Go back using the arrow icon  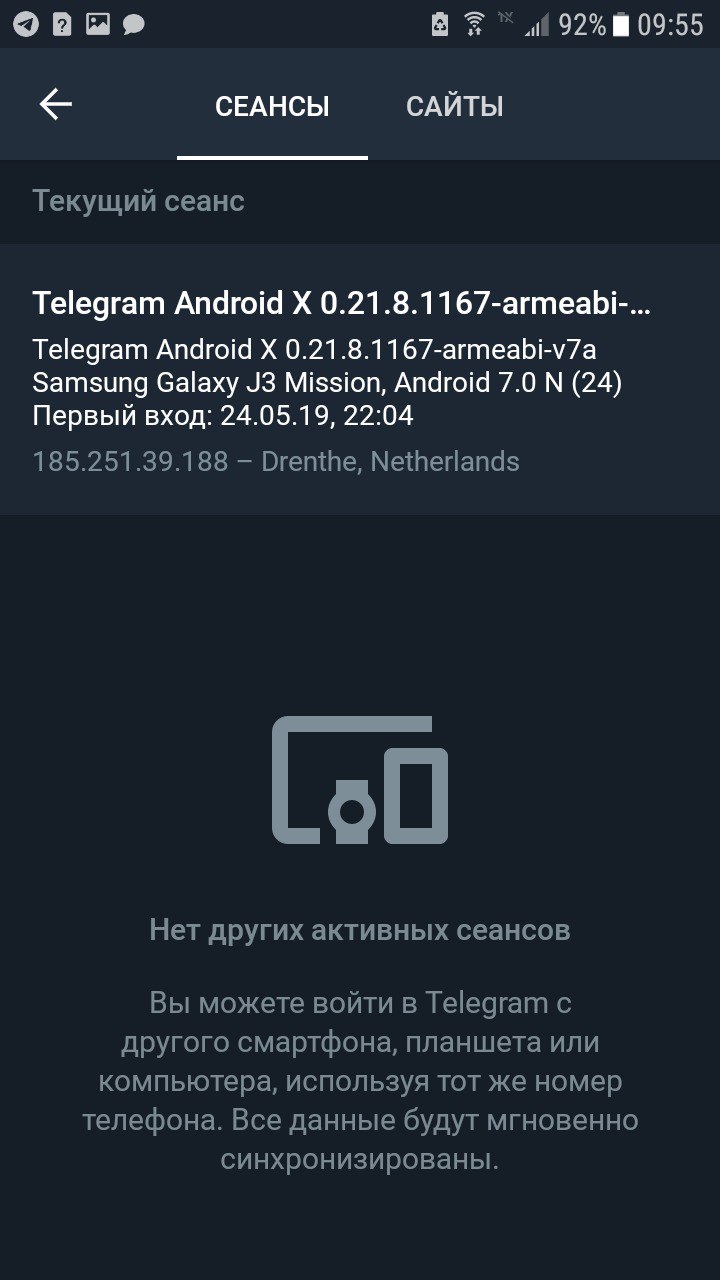(56, 105)
